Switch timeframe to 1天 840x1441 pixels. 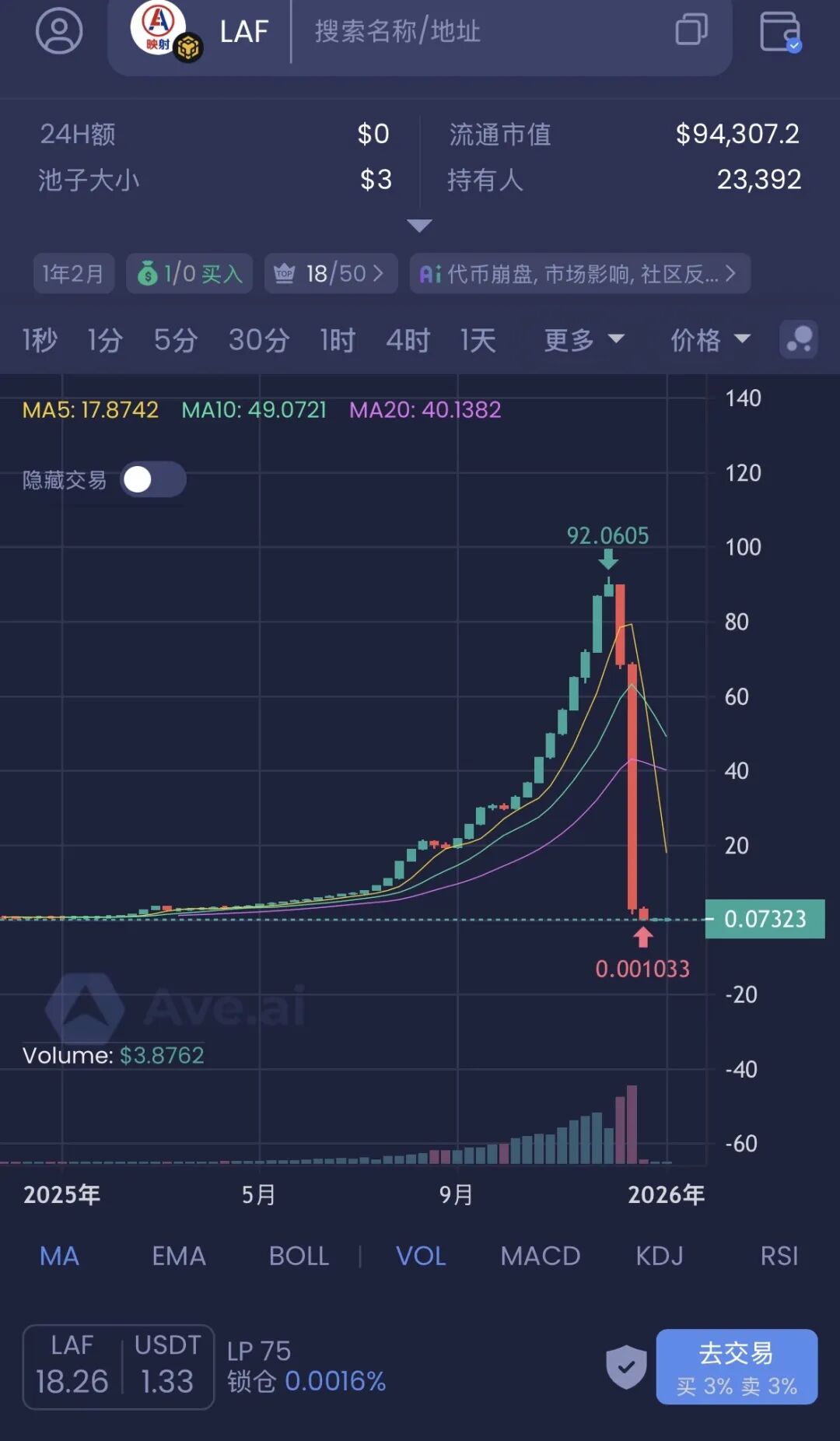tap(478, 340)
